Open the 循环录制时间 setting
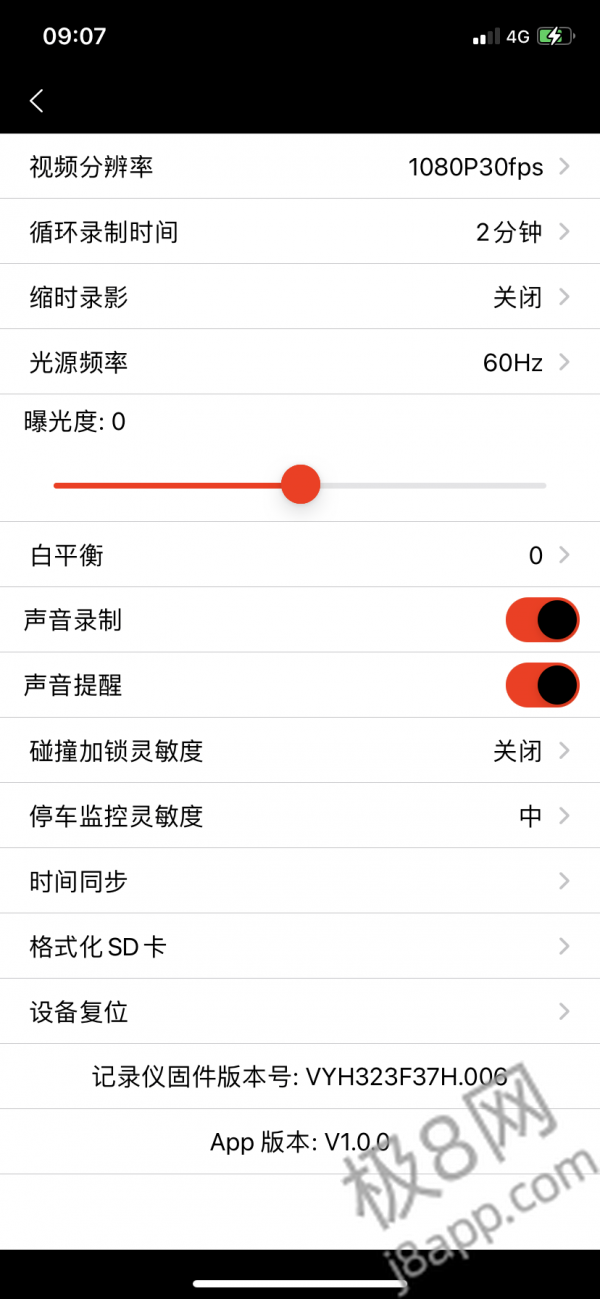Viewport: 600px width, 1299px height. click(300, 232)
